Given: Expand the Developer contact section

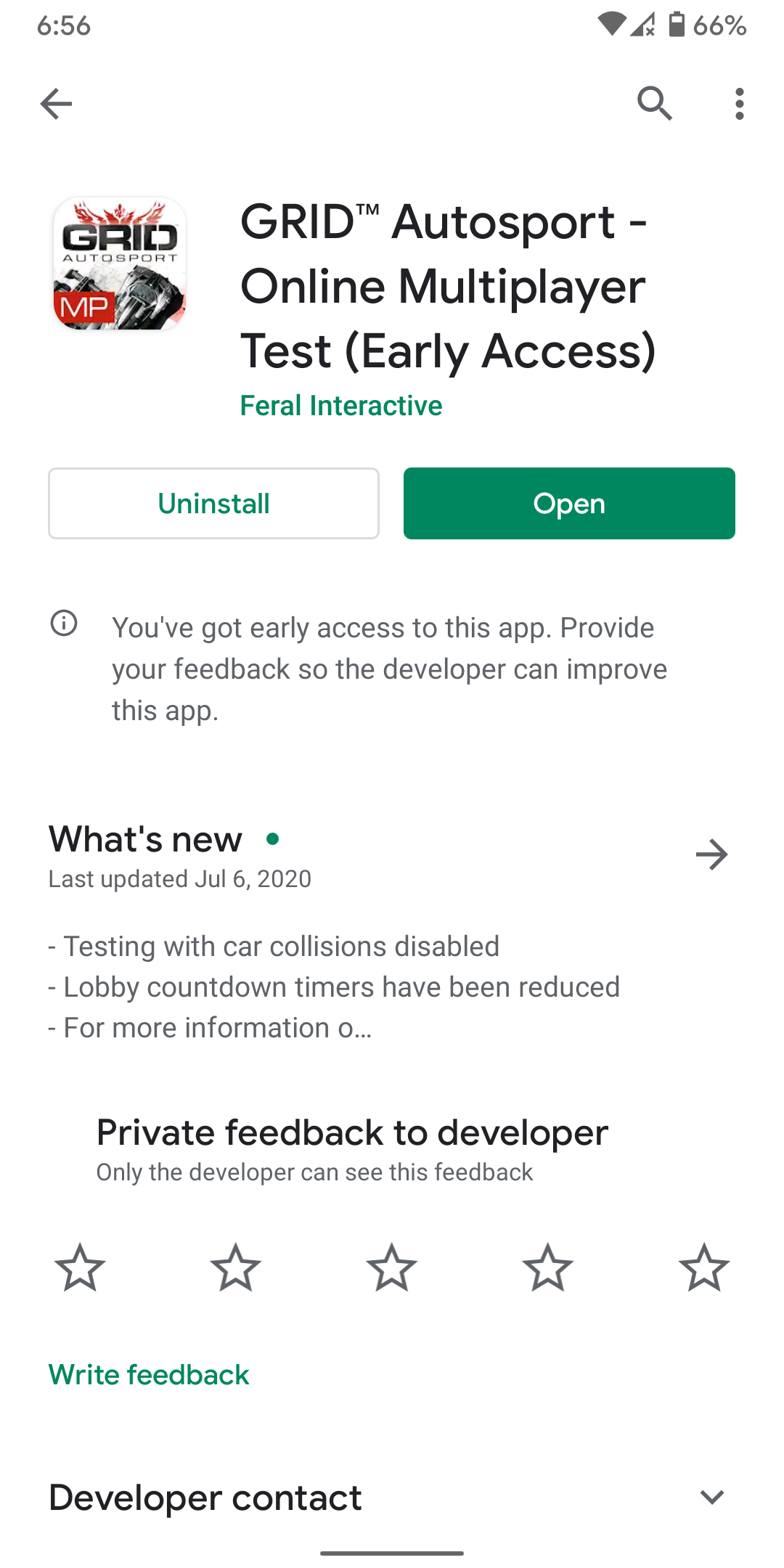Looking at the screenshot, I should point(711,1497).
